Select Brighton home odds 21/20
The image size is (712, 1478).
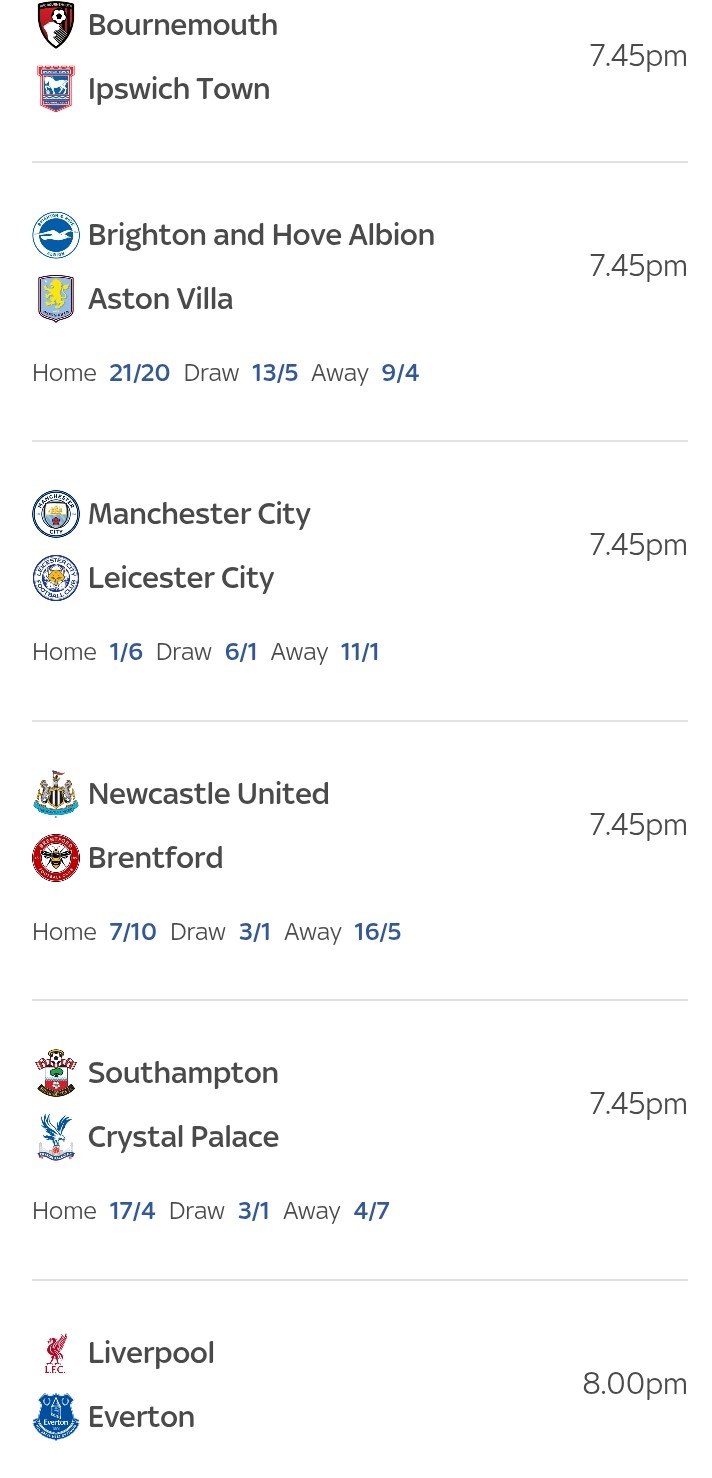(x=140, y=373)
